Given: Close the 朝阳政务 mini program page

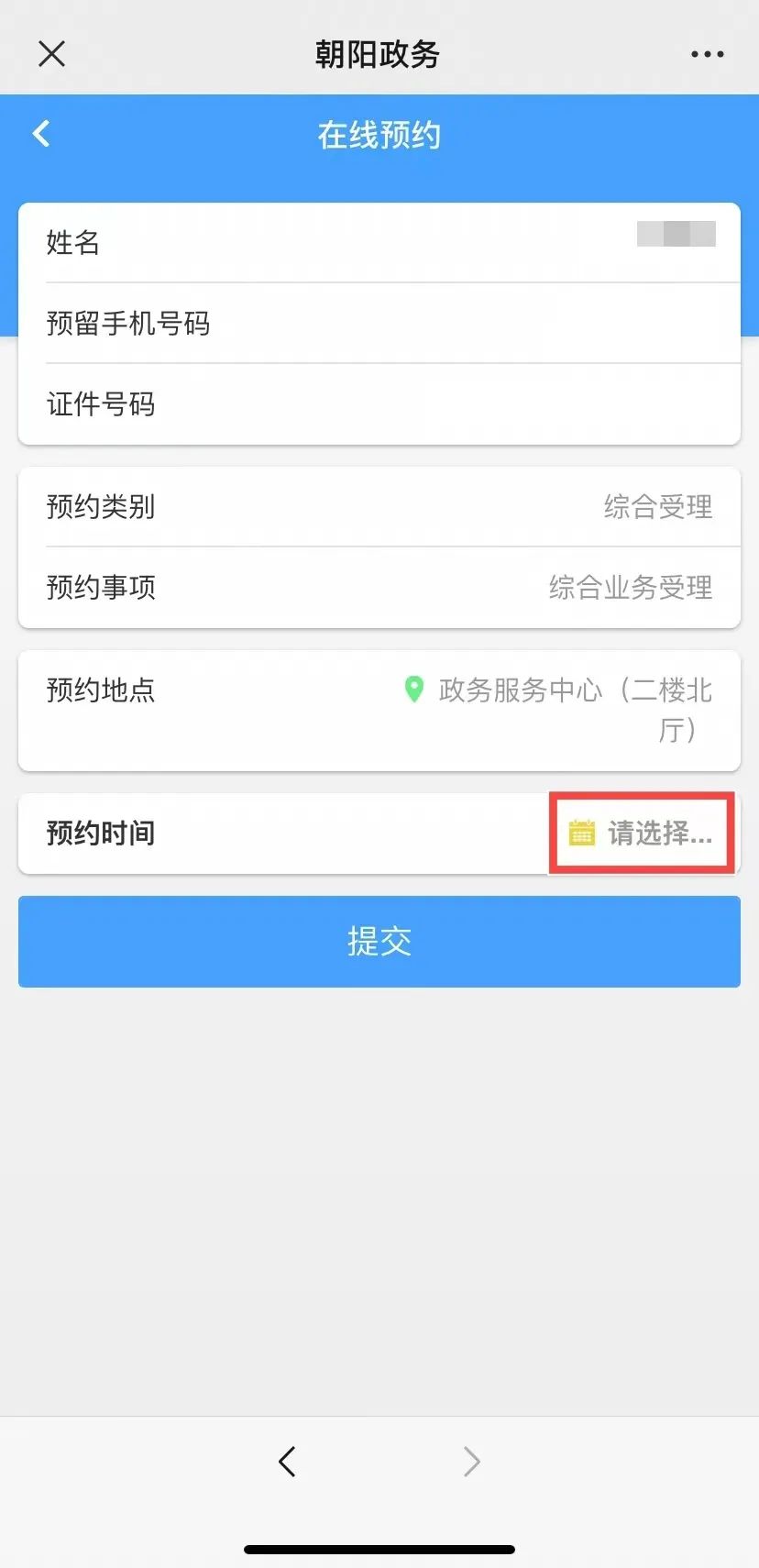Looking at the screenshot, I should pyautogui.click(x=52, y=54).
